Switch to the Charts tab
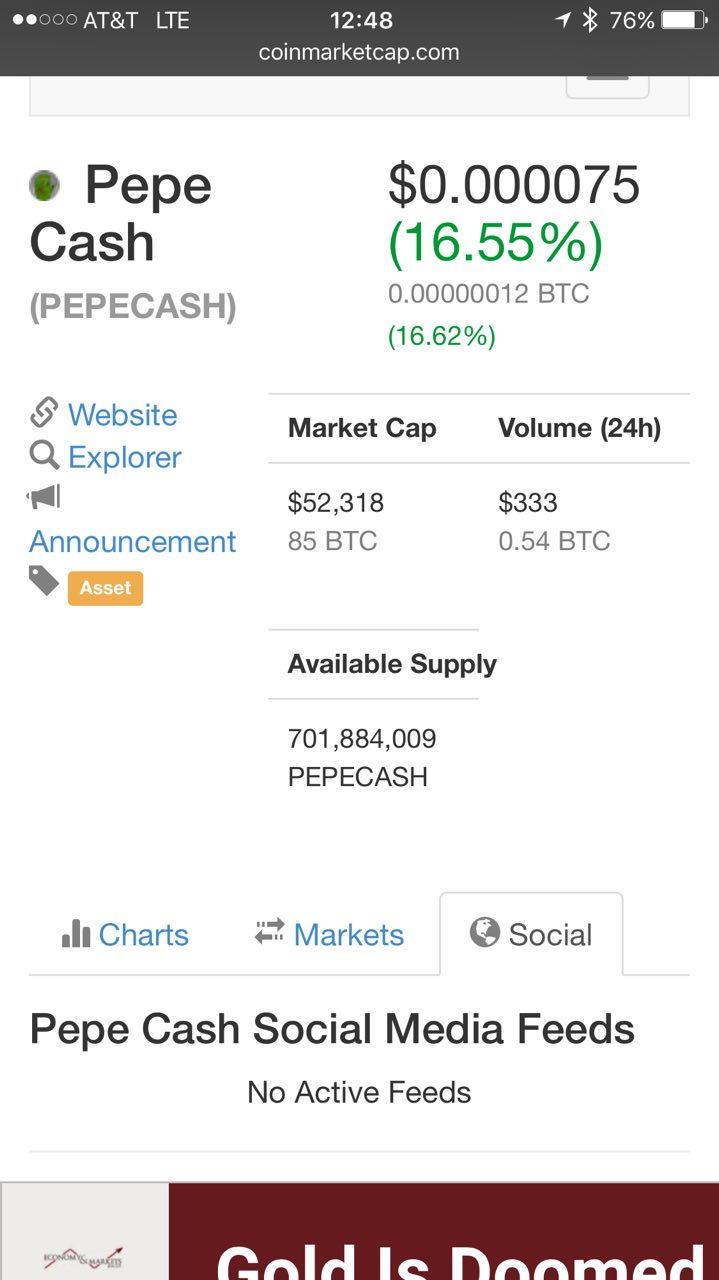The height and width of the screenshot is (1280, 719). (125, 934)
